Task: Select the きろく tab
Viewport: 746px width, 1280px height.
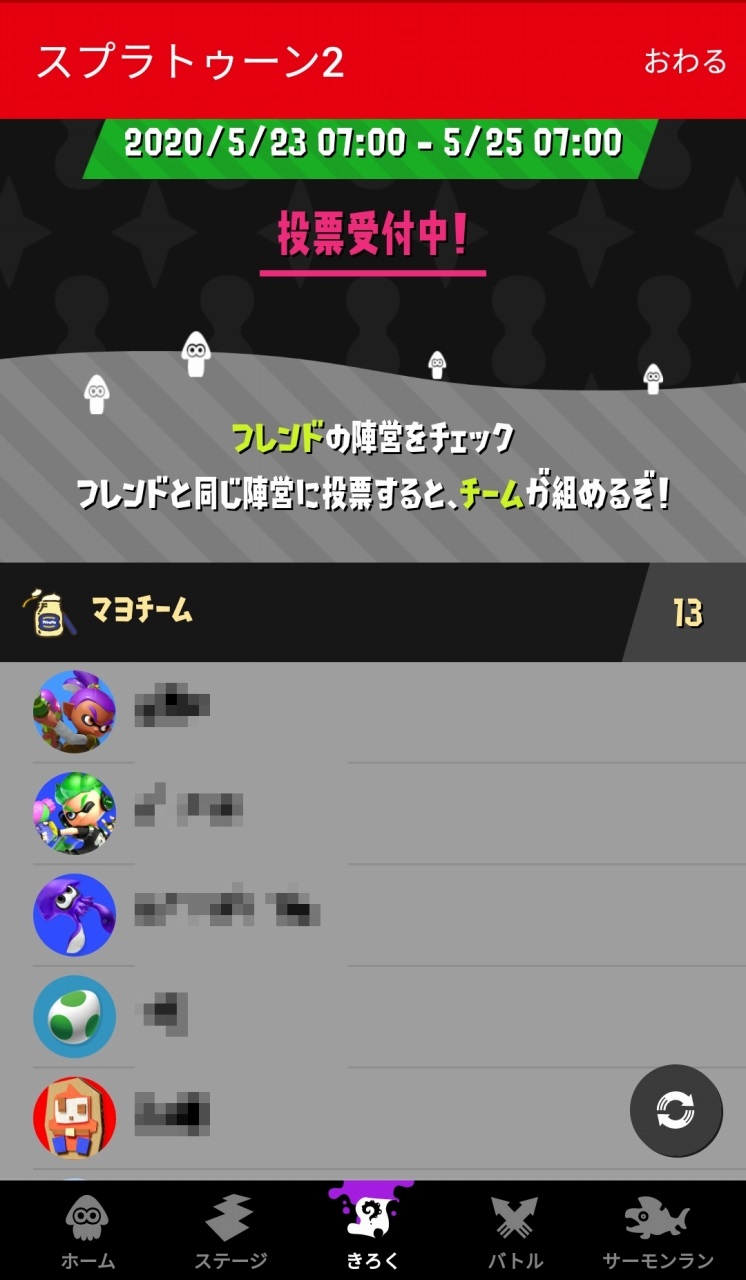Action: pos(372,1232)
